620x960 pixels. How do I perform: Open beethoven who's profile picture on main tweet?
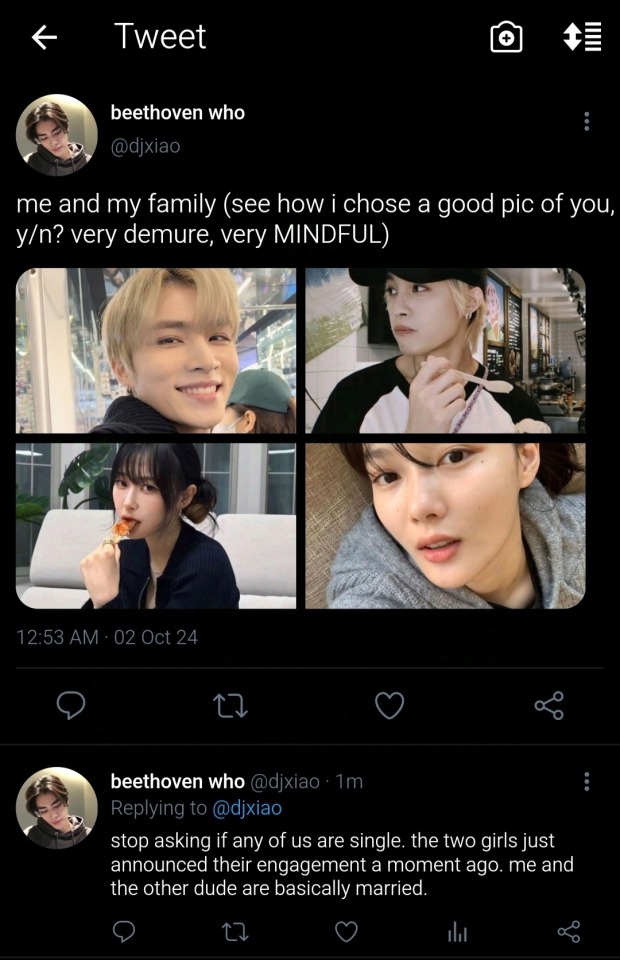57,135
